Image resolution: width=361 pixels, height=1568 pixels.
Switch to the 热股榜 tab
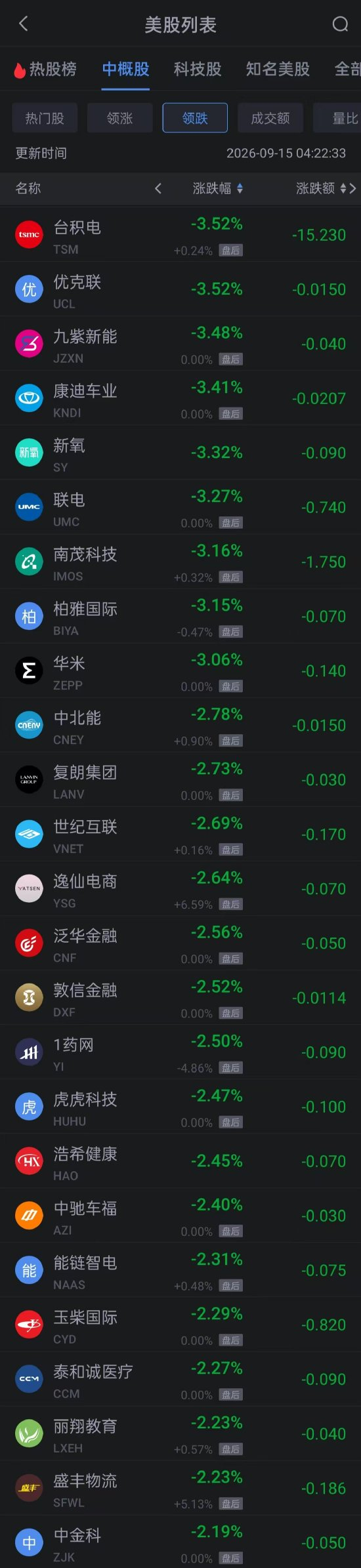pyautogui.click(x=46, y=69)
